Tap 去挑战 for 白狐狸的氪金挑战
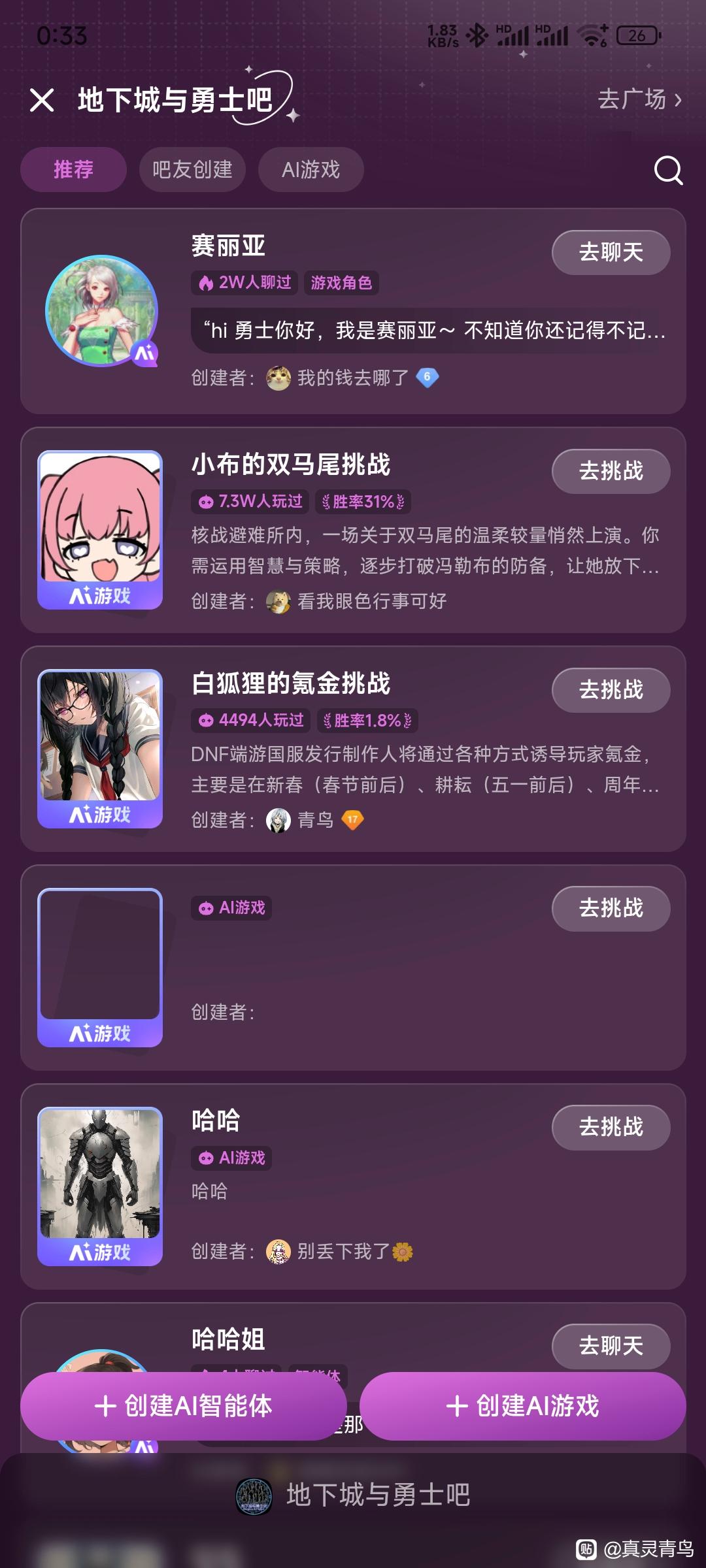 point(611,690)
